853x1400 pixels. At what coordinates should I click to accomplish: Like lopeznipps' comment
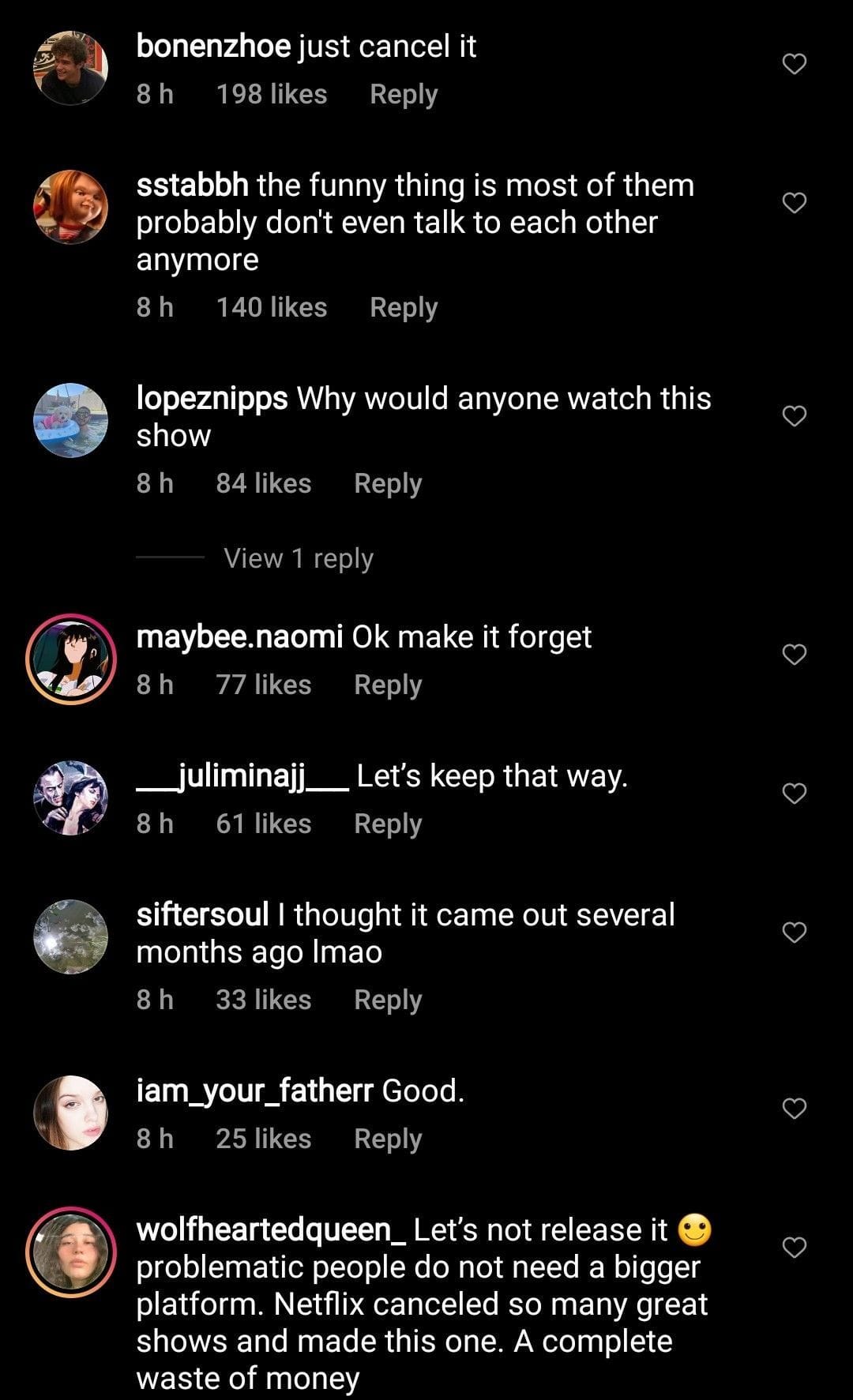[794, 415]
